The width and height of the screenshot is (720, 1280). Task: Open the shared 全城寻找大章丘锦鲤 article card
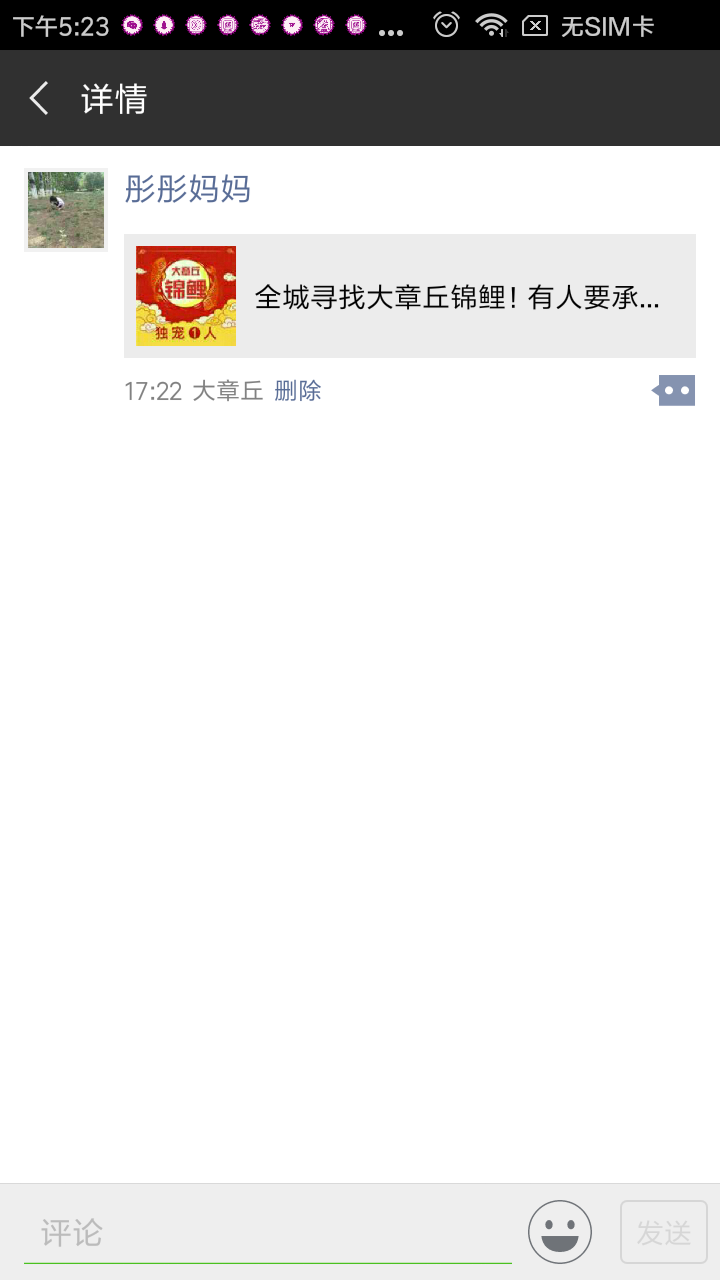[409, 296]
